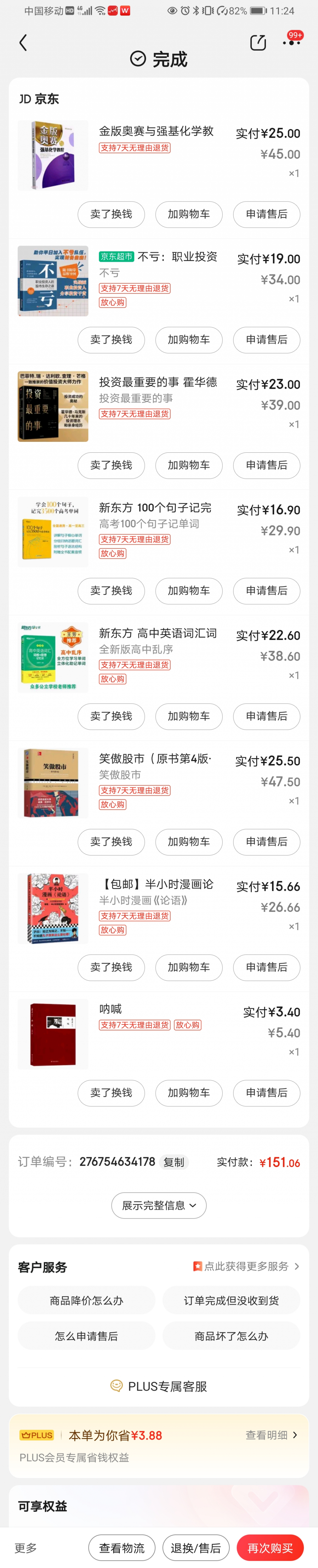Share this order via the share icon

[x=258, y=42]
